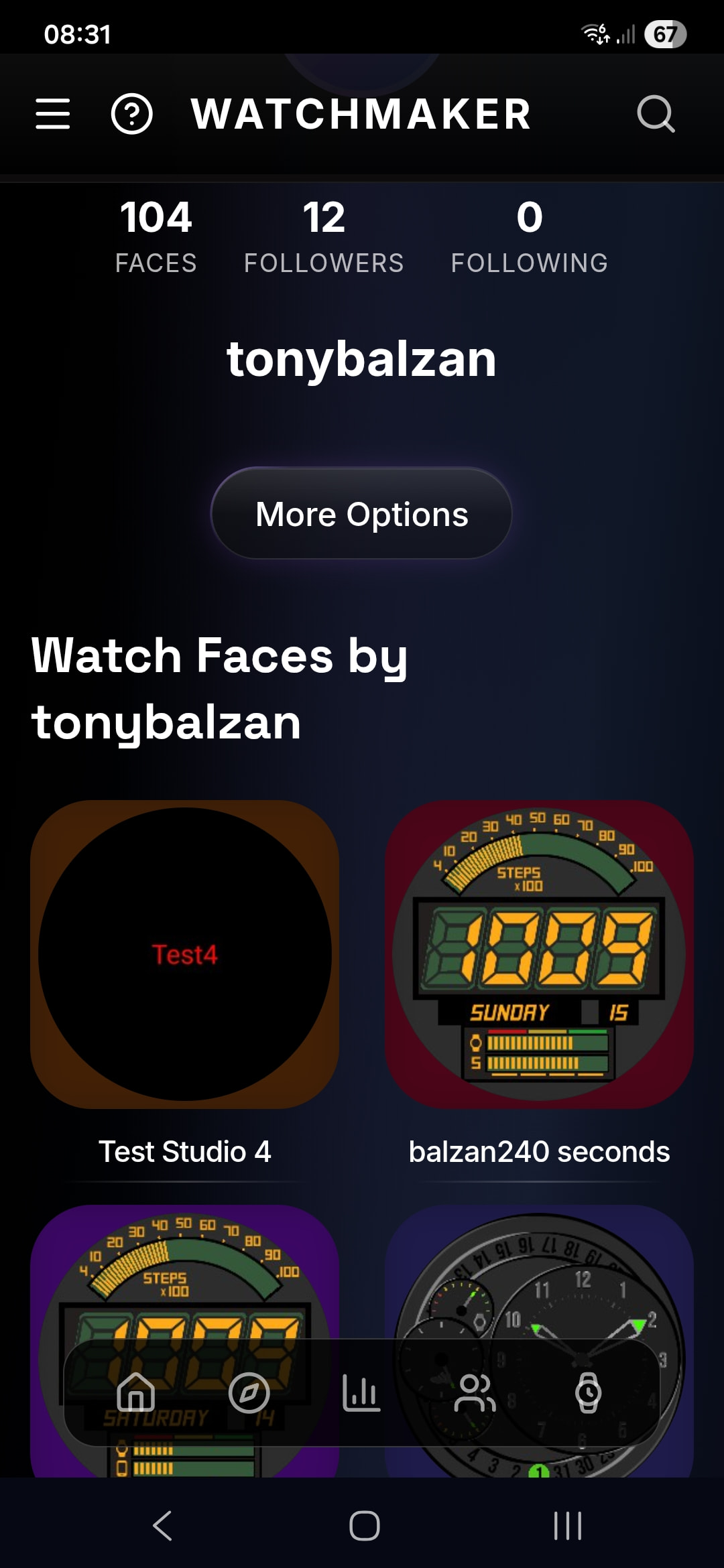Open search with the magnifier icon

pos(655,114)
